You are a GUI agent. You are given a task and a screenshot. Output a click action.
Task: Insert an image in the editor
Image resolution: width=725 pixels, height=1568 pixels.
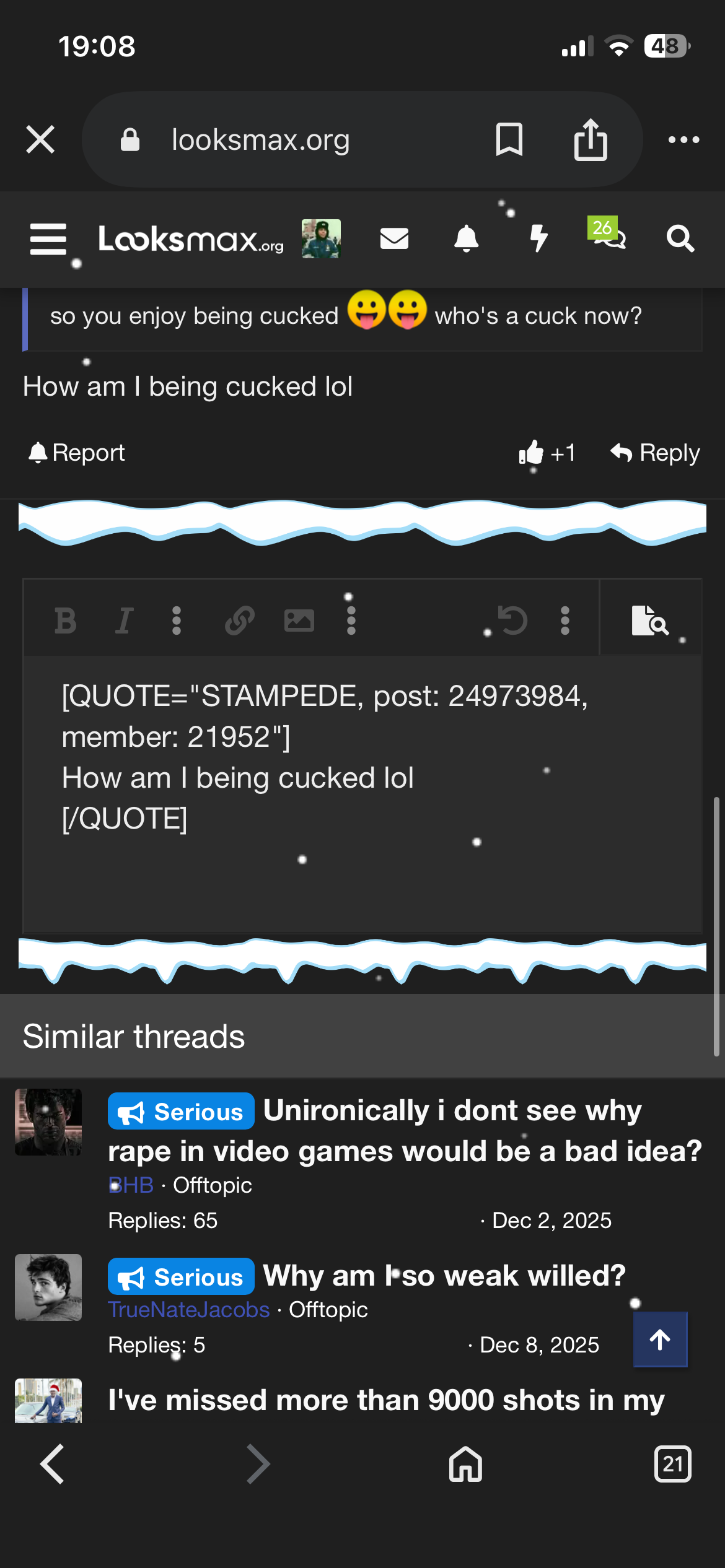click(x=299, y=621)
